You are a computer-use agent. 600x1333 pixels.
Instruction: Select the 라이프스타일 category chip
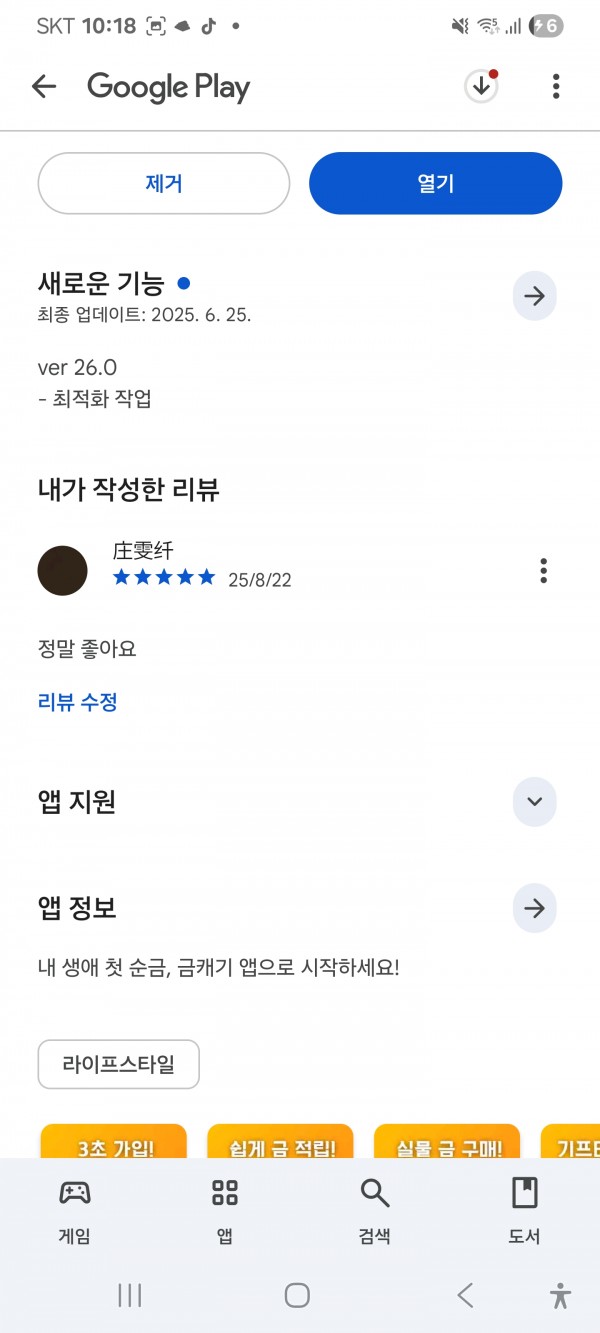pyautogui.click(x=119, y=1064)
